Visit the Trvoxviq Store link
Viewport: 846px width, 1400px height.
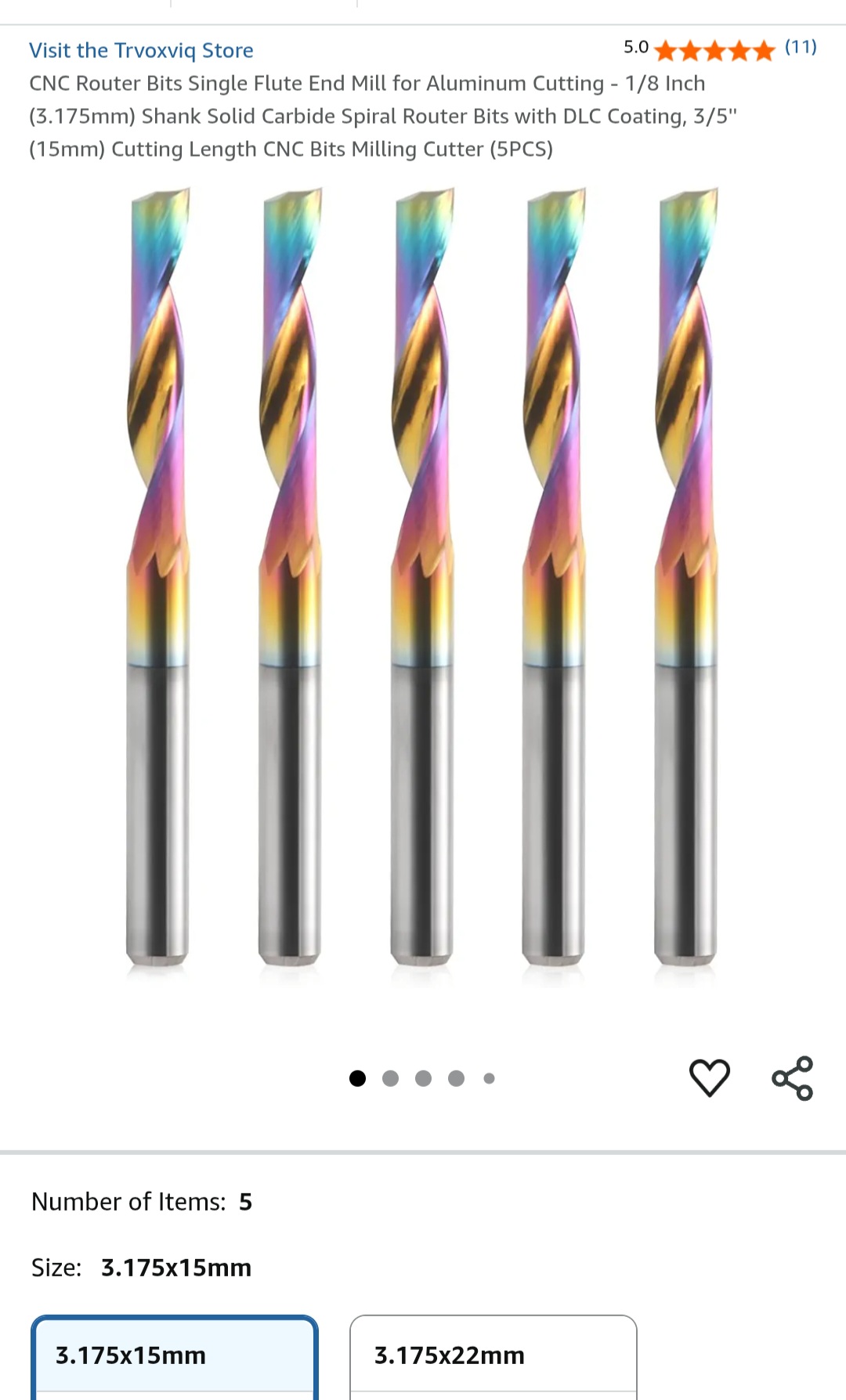point(141,50)
